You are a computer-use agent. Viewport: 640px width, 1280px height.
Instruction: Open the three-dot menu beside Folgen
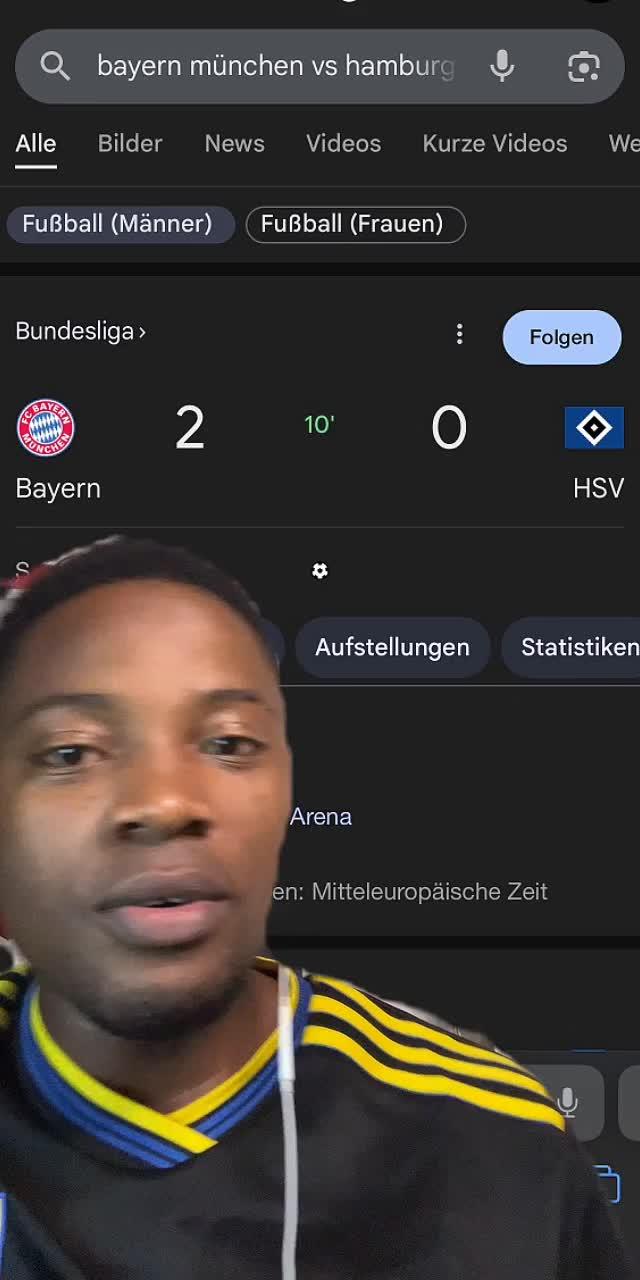[x=459, y=334]
